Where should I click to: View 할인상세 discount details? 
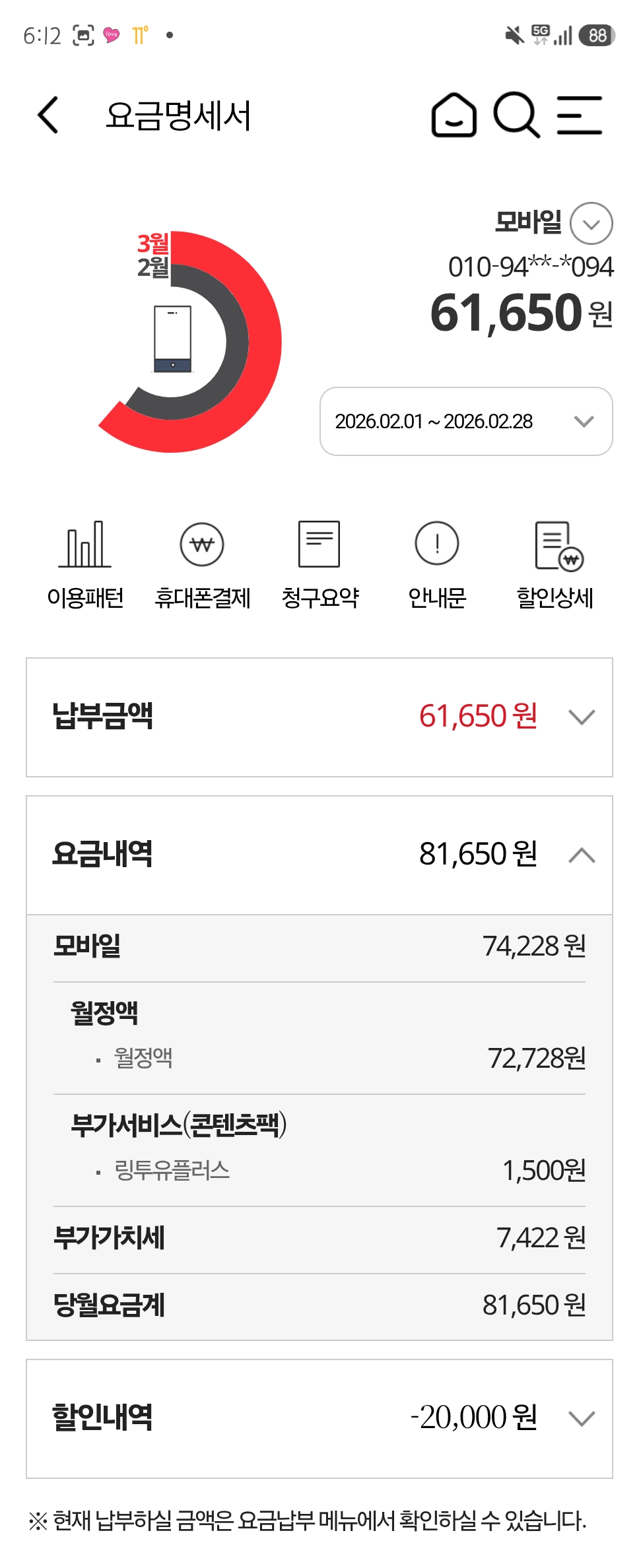(555, 564)
